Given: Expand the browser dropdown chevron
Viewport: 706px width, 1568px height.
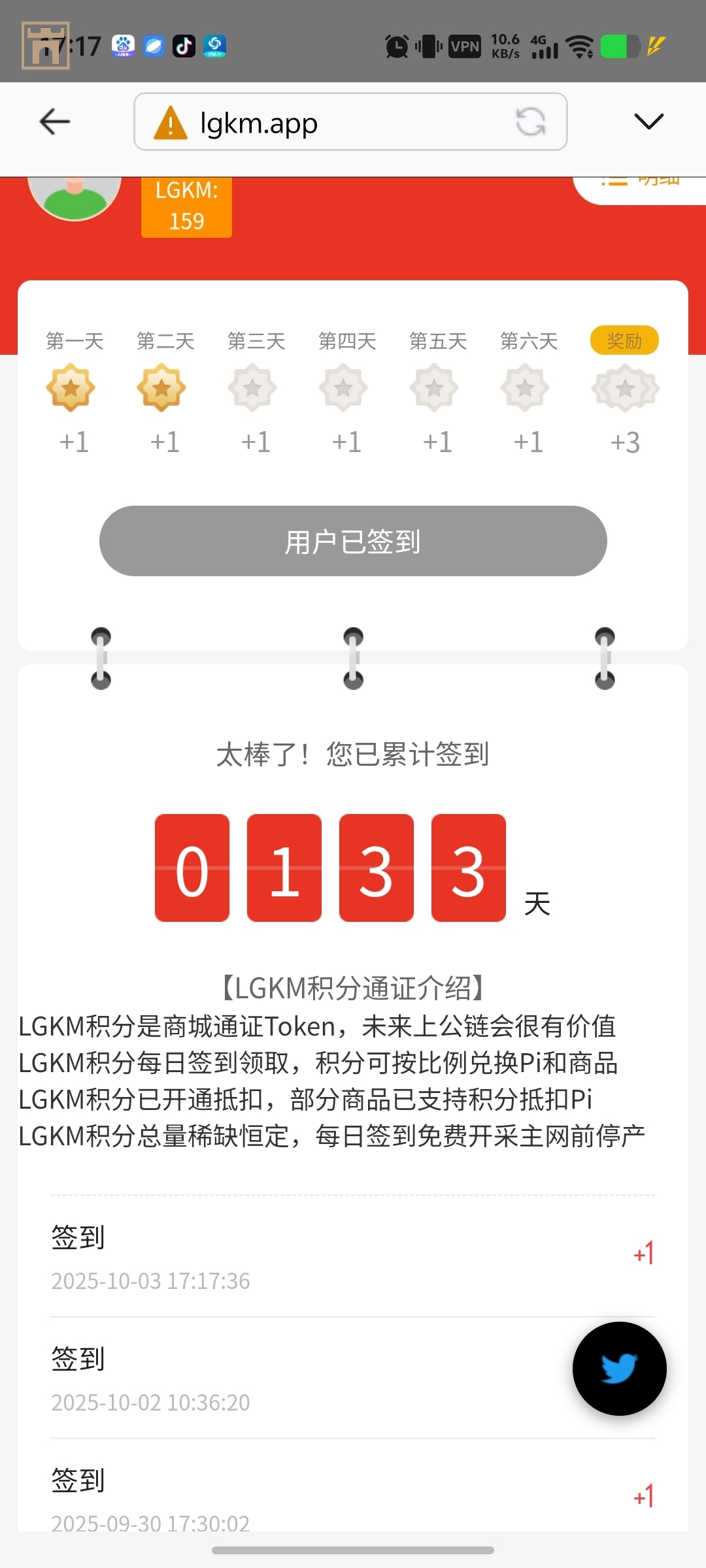Looking at the screenshot, I should (648, 122).
